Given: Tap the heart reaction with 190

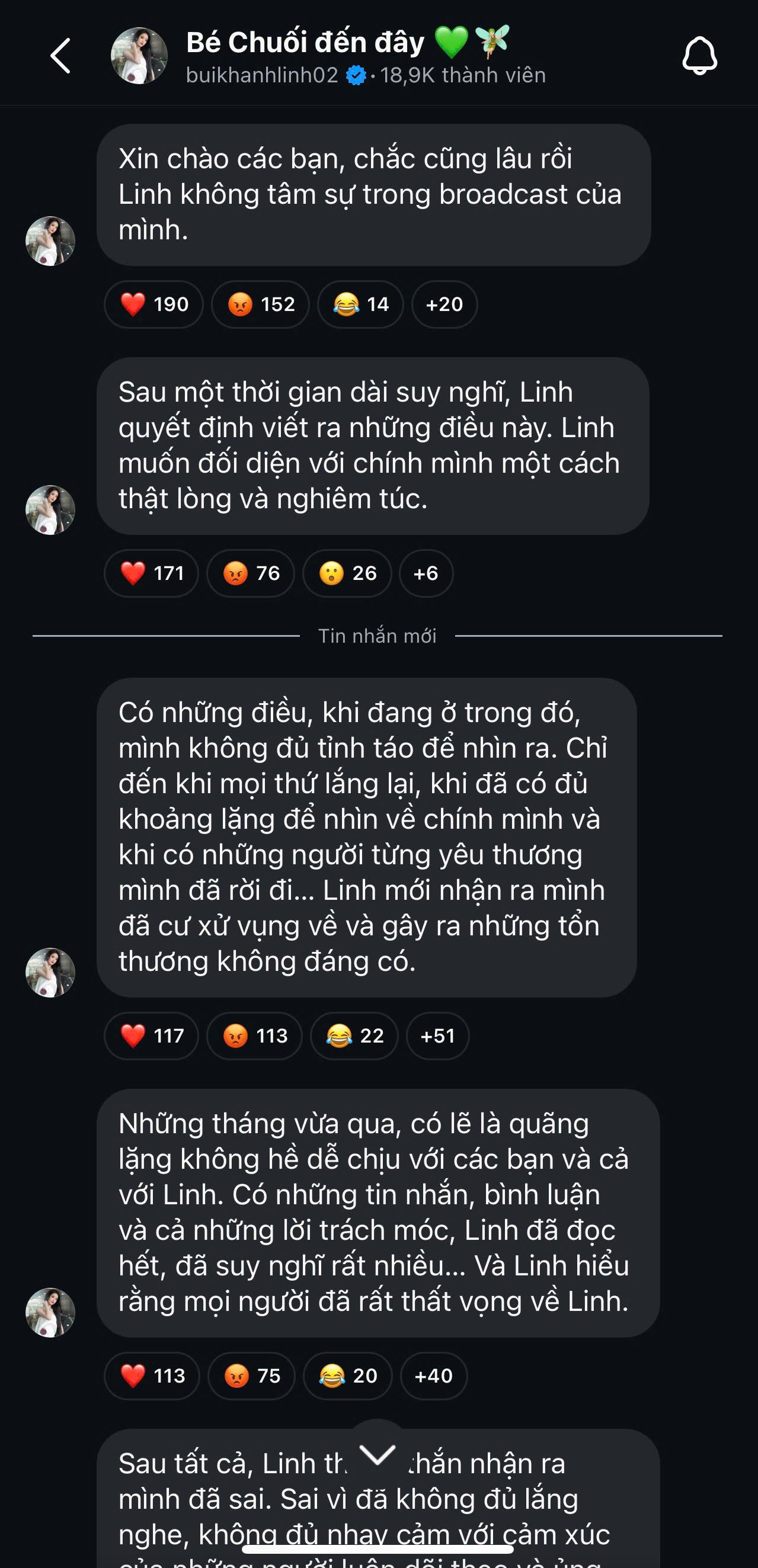Looking at the screenshot, I should pyautogui.click(x=153, y=304).
